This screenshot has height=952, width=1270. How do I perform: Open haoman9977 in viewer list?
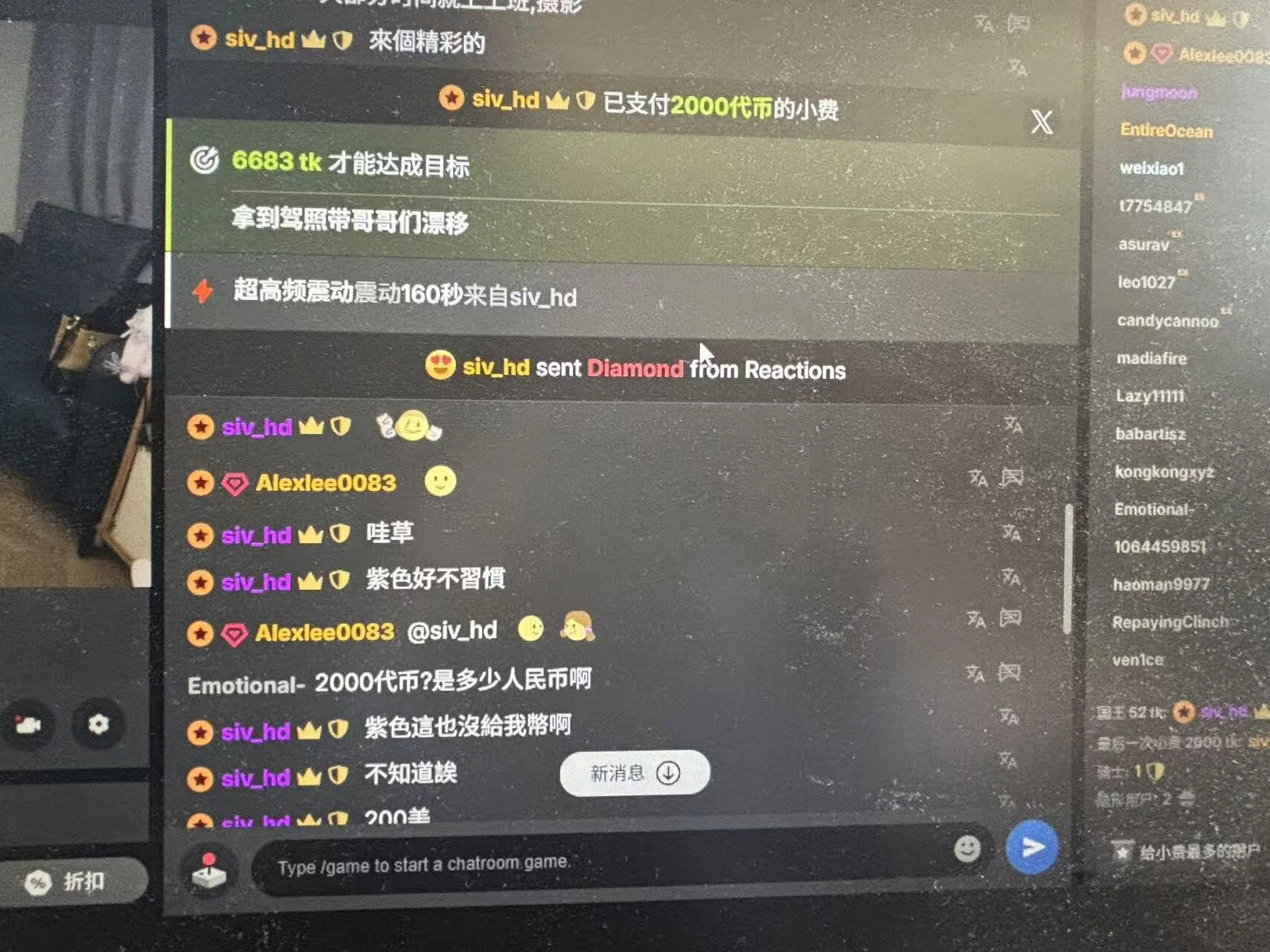tap(1161, 585)
